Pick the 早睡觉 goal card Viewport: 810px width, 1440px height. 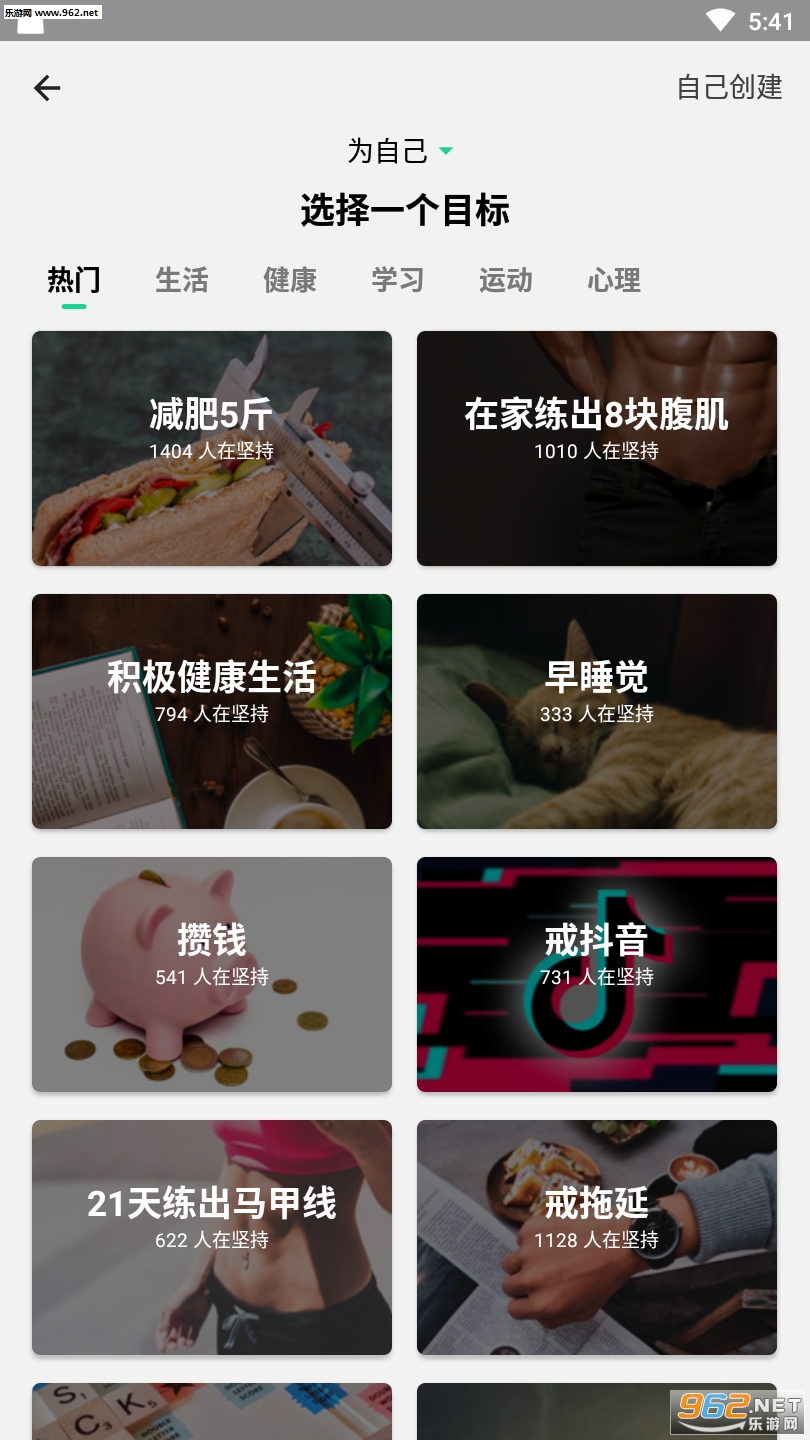tap(597, 711)
